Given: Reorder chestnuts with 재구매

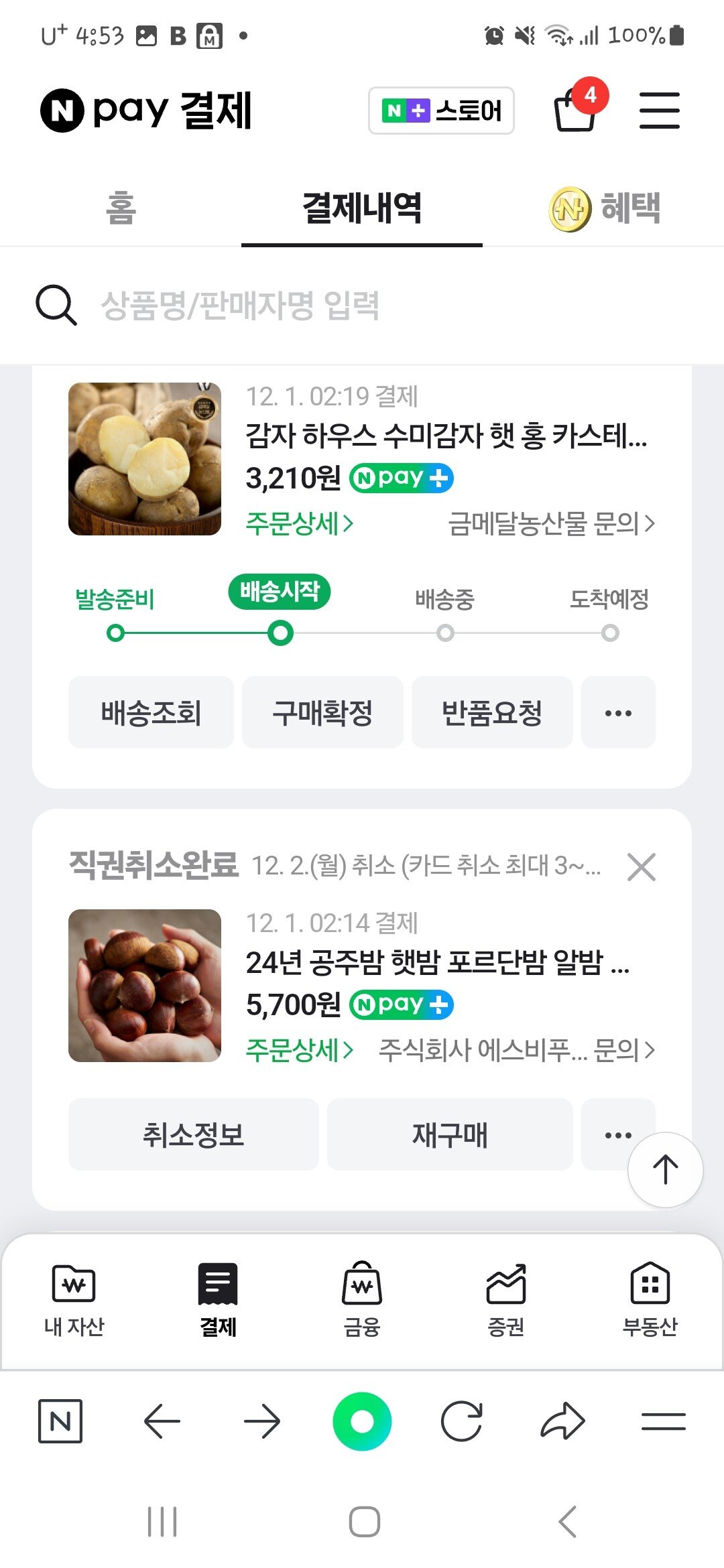Looking at the screenshot, I should point(450,1134).
